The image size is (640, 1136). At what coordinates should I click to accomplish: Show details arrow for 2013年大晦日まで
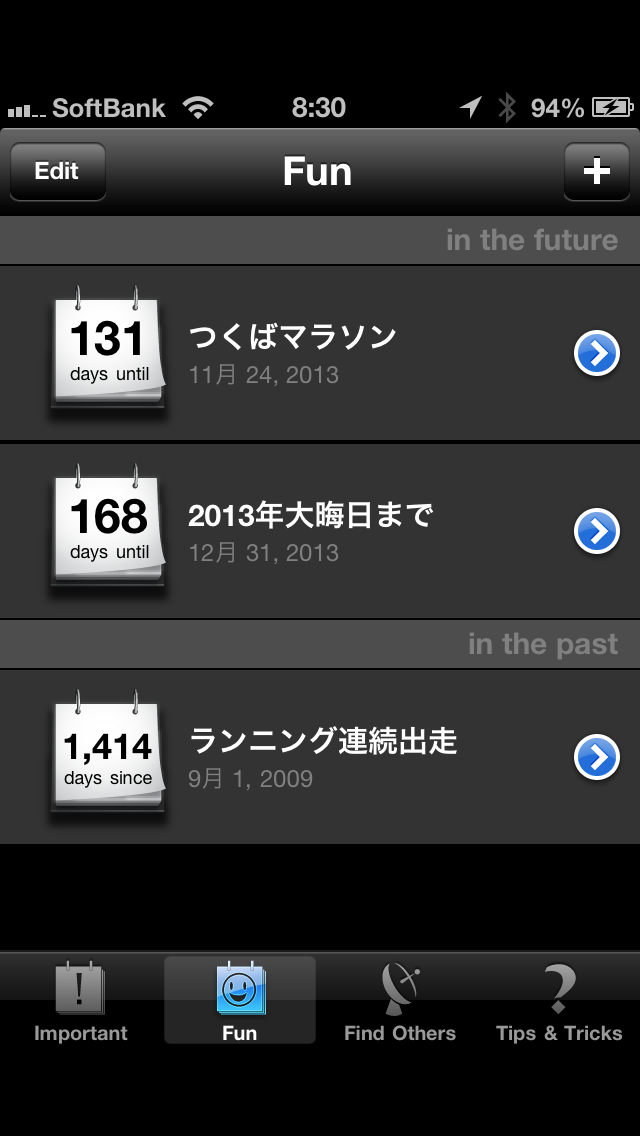(x=597, y=531)
